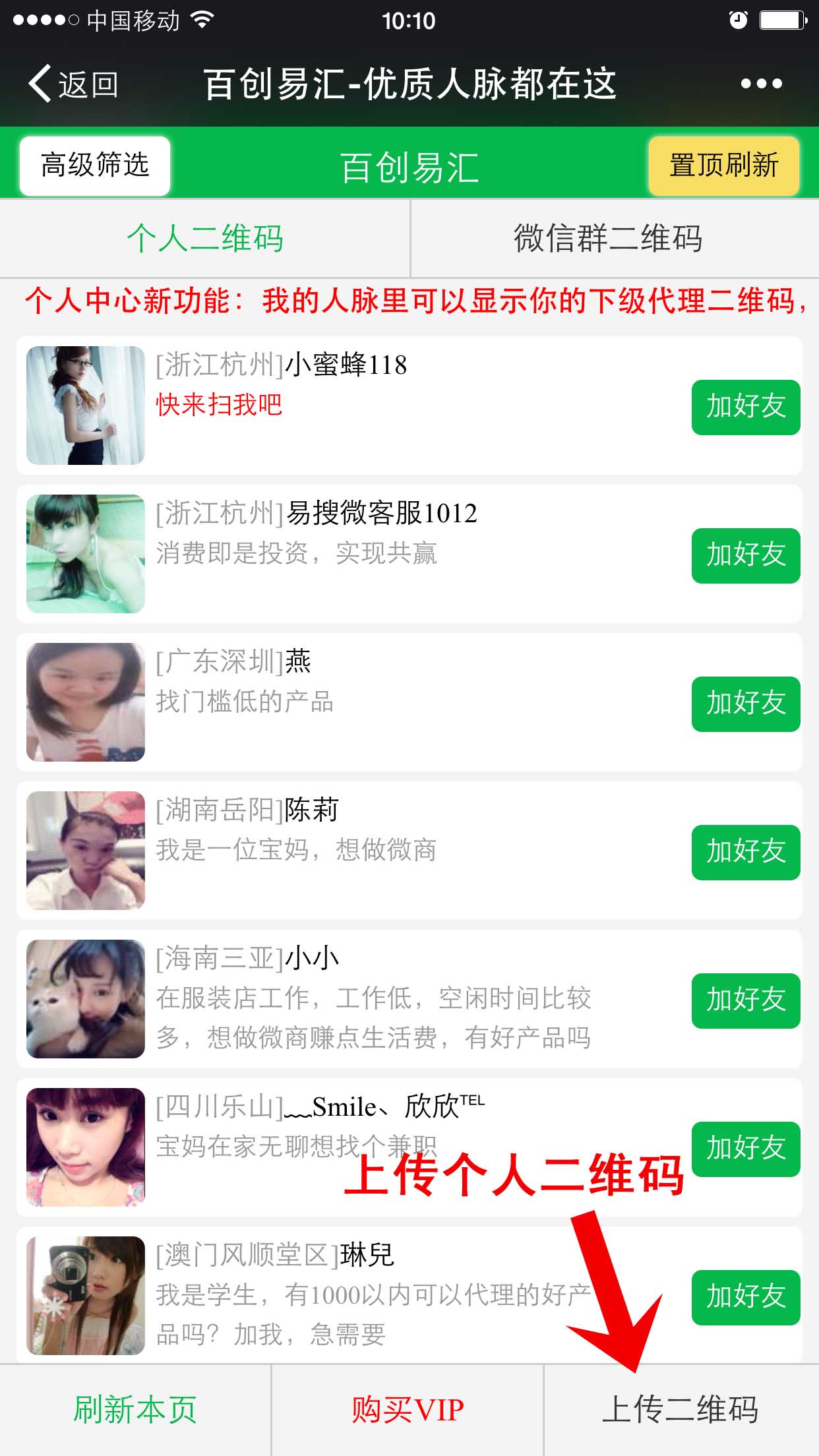The height and width of the screenshot is (1456, 819).
Task: Add 陈莉 from 湖南岳阳 as friend
Action: [745, 852]
